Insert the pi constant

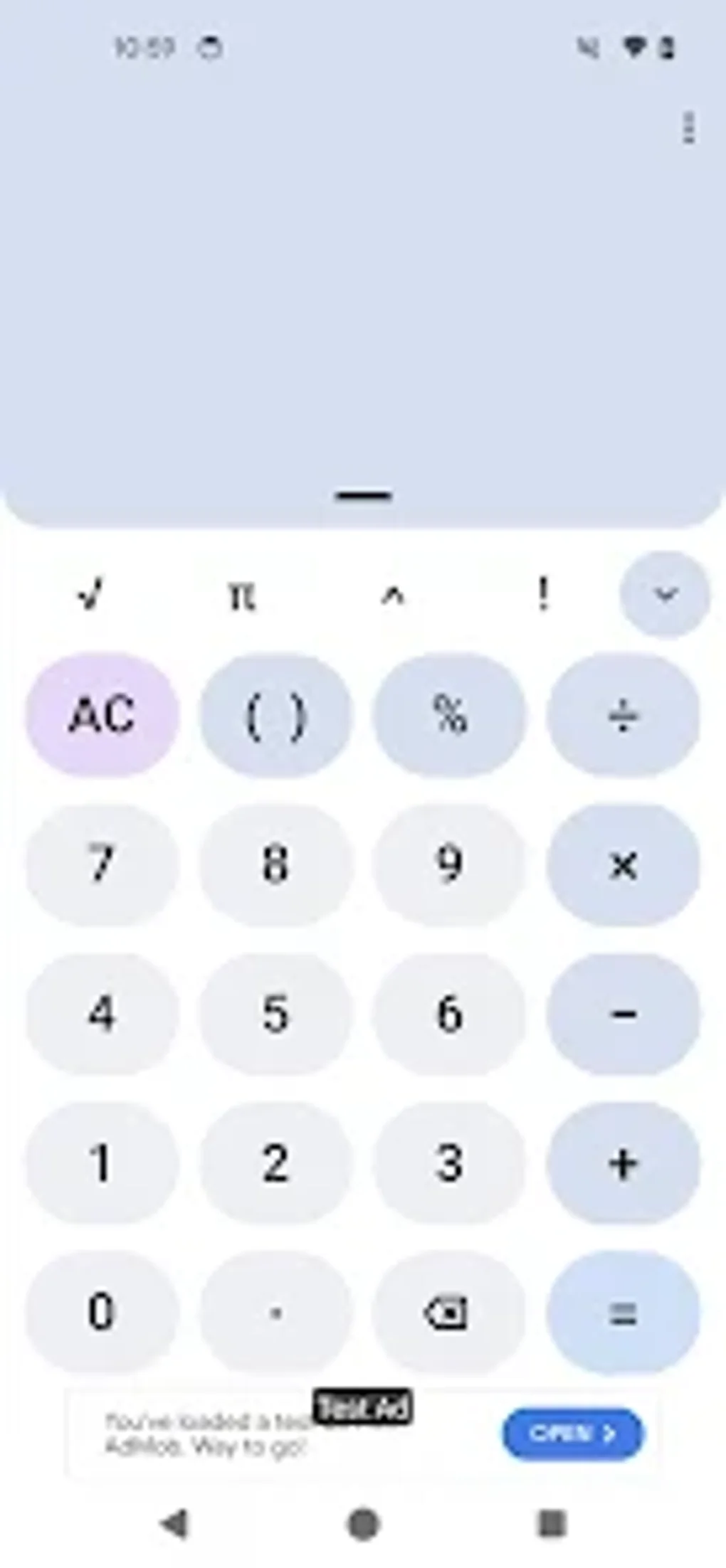(x=243, y=595)
